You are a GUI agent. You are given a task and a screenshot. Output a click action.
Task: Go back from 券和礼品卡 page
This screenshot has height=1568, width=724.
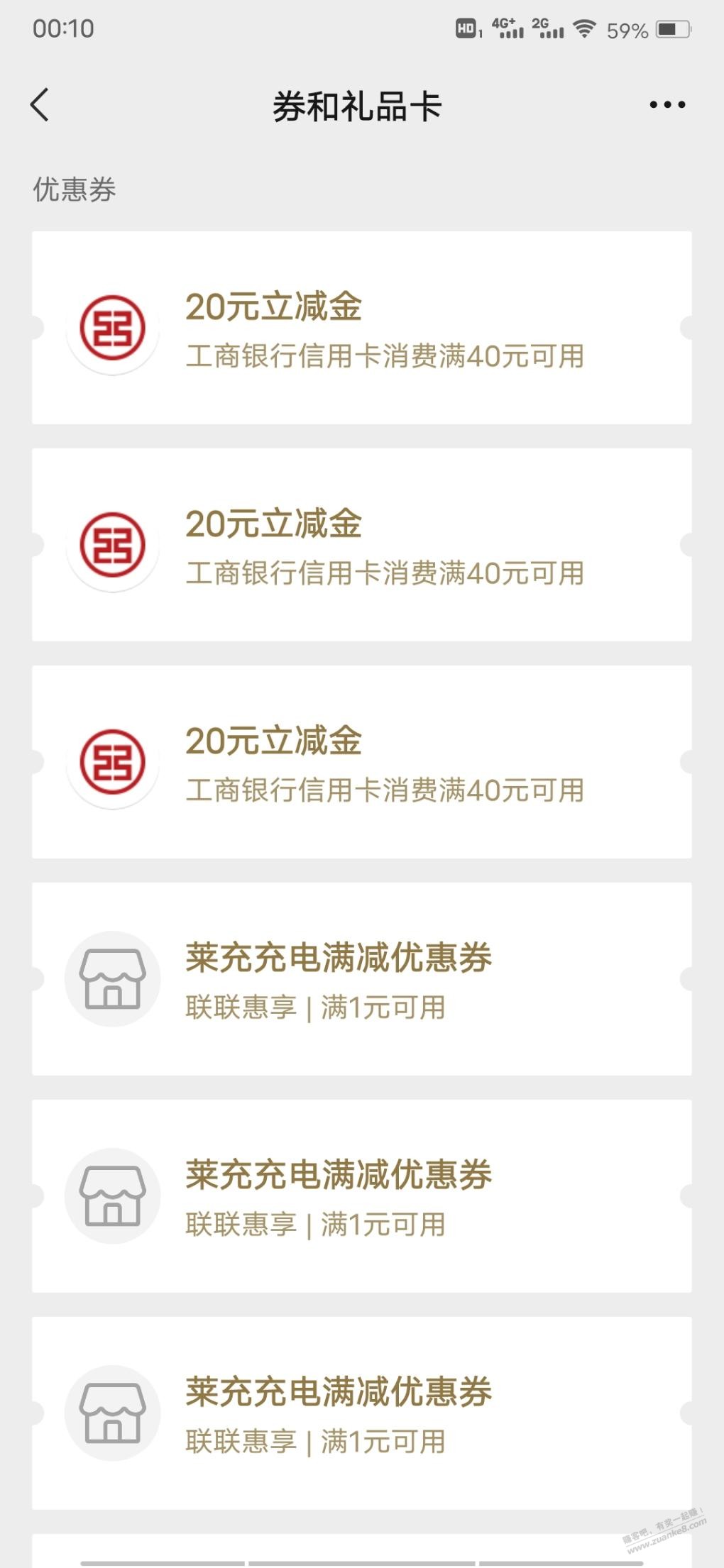(40, 105)
